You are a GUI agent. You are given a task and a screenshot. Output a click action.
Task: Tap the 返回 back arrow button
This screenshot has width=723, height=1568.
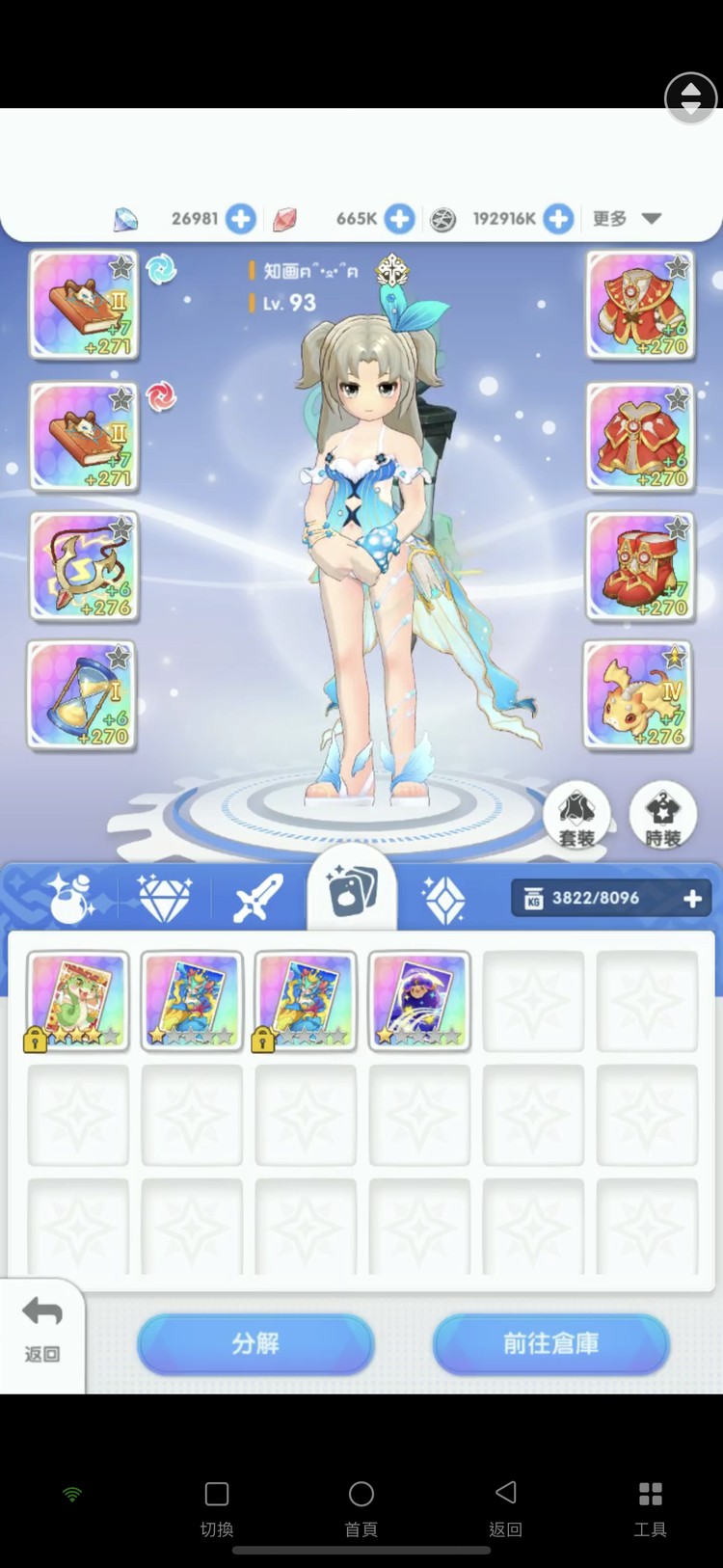click(x=41, y=1328)
